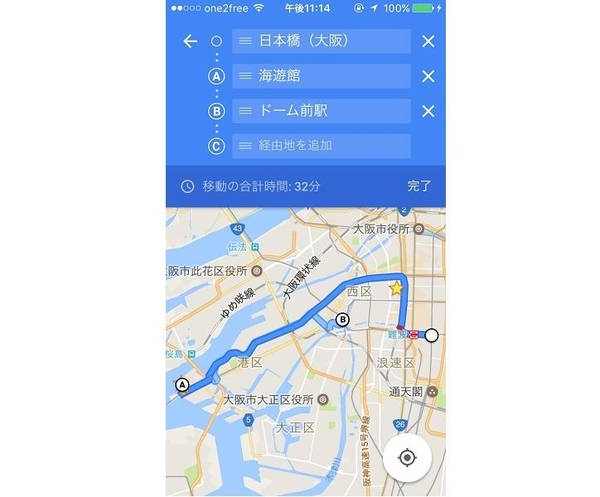Center map on my location
The image size is (600, 497).
click(x=406, y=457)
